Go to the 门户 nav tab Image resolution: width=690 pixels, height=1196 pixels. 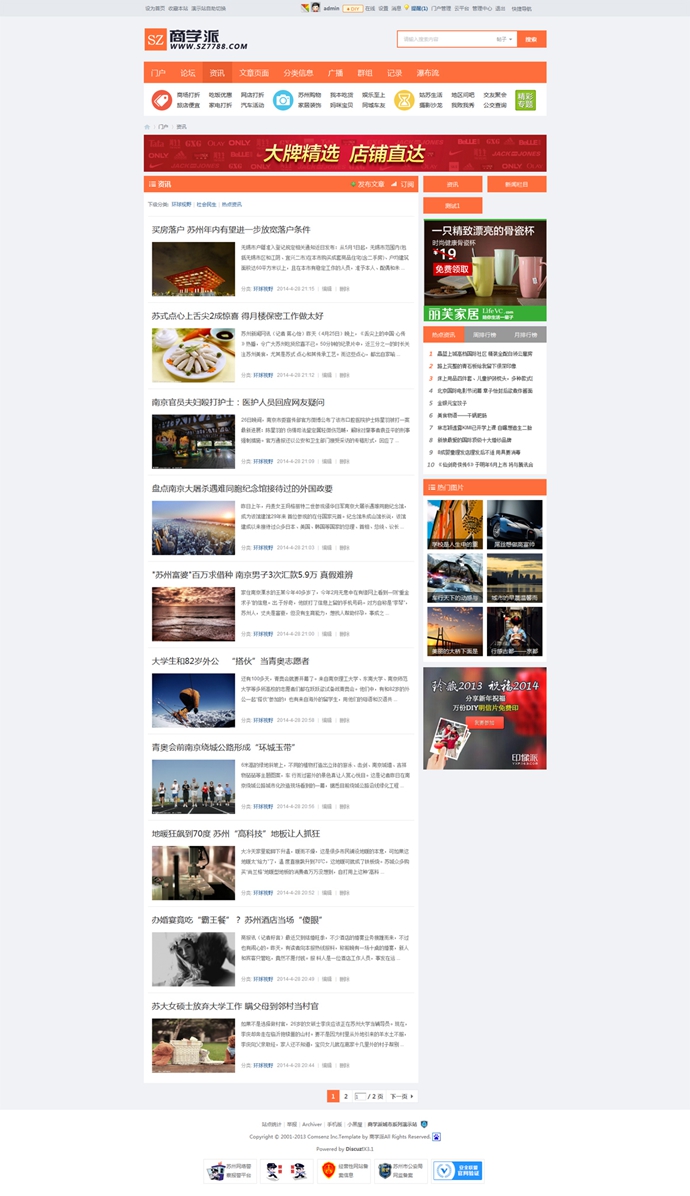(x=158, y=73)
